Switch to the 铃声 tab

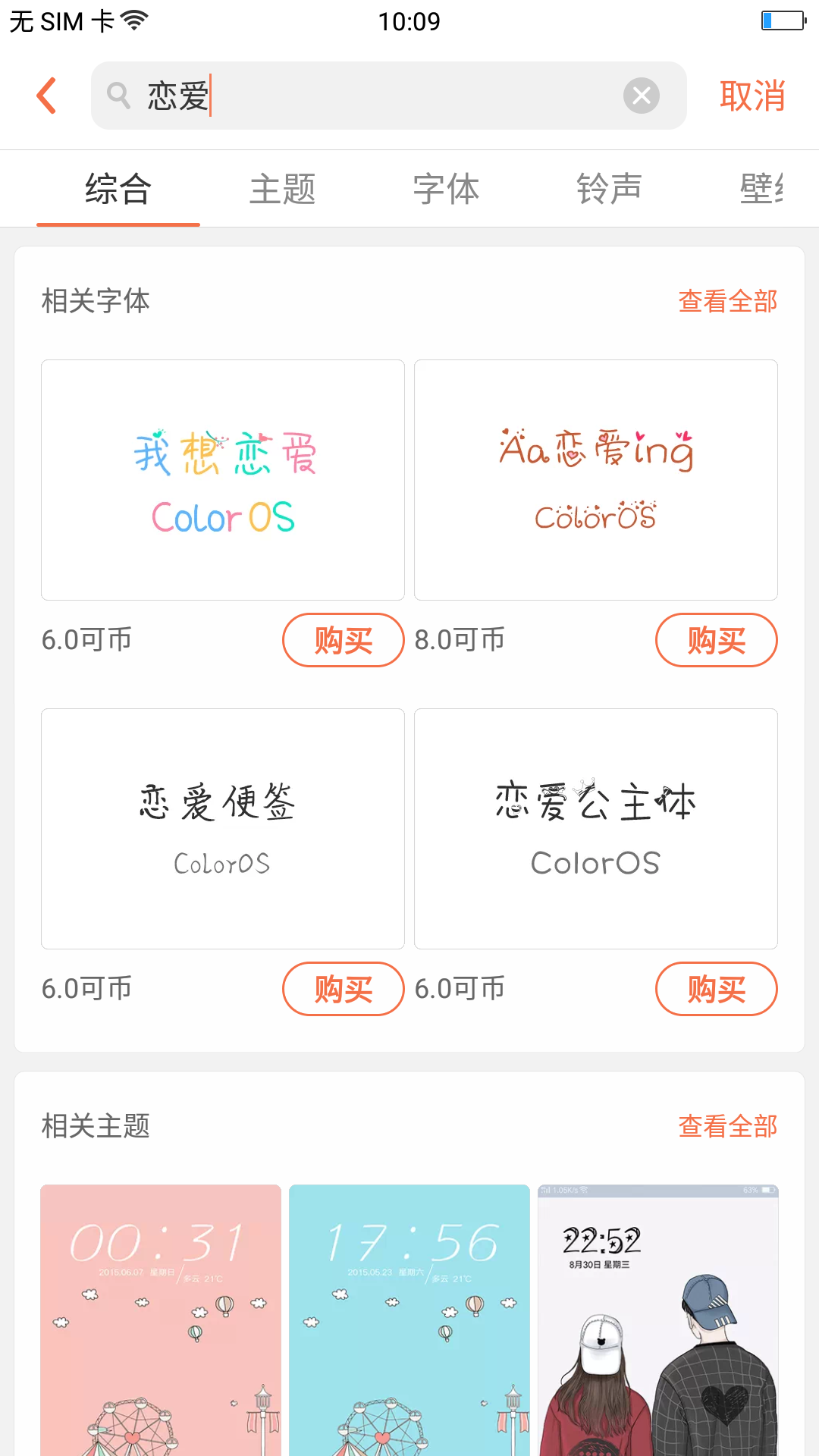pyautogui.click(x=610, y=190)
